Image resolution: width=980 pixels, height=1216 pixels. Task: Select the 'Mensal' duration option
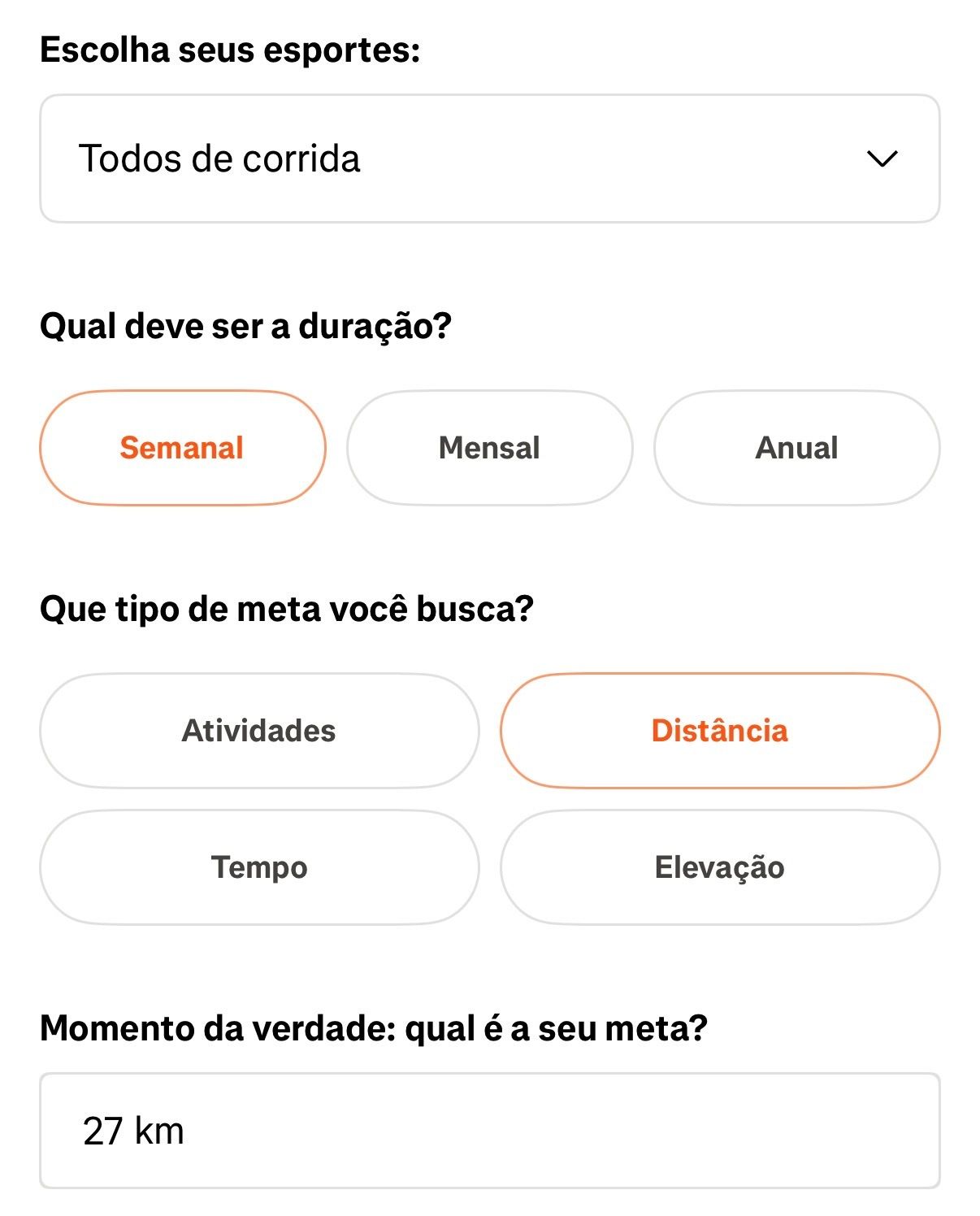(x=489, y=447)
